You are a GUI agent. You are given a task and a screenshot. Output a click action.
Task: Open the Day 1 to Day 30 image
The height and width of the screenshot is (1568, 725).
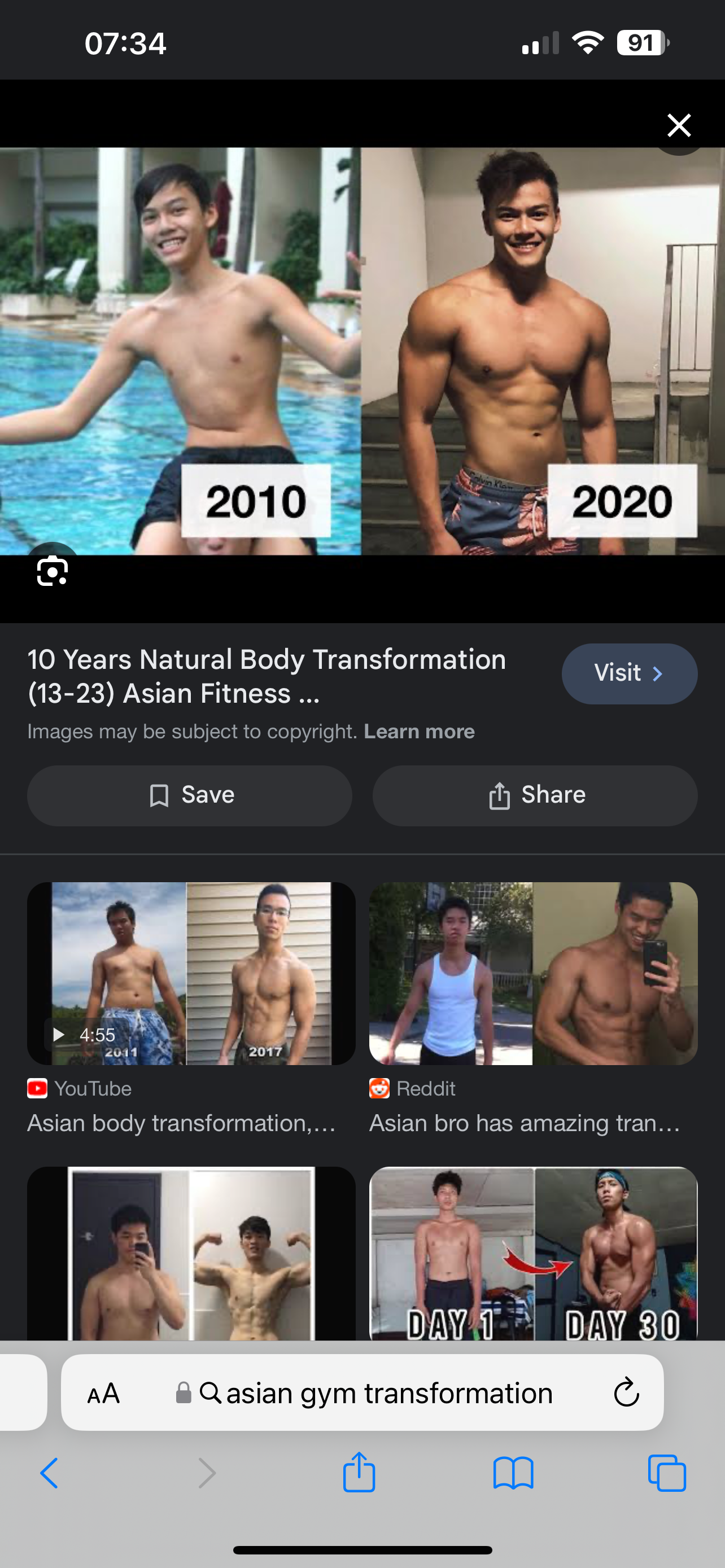533,1253
